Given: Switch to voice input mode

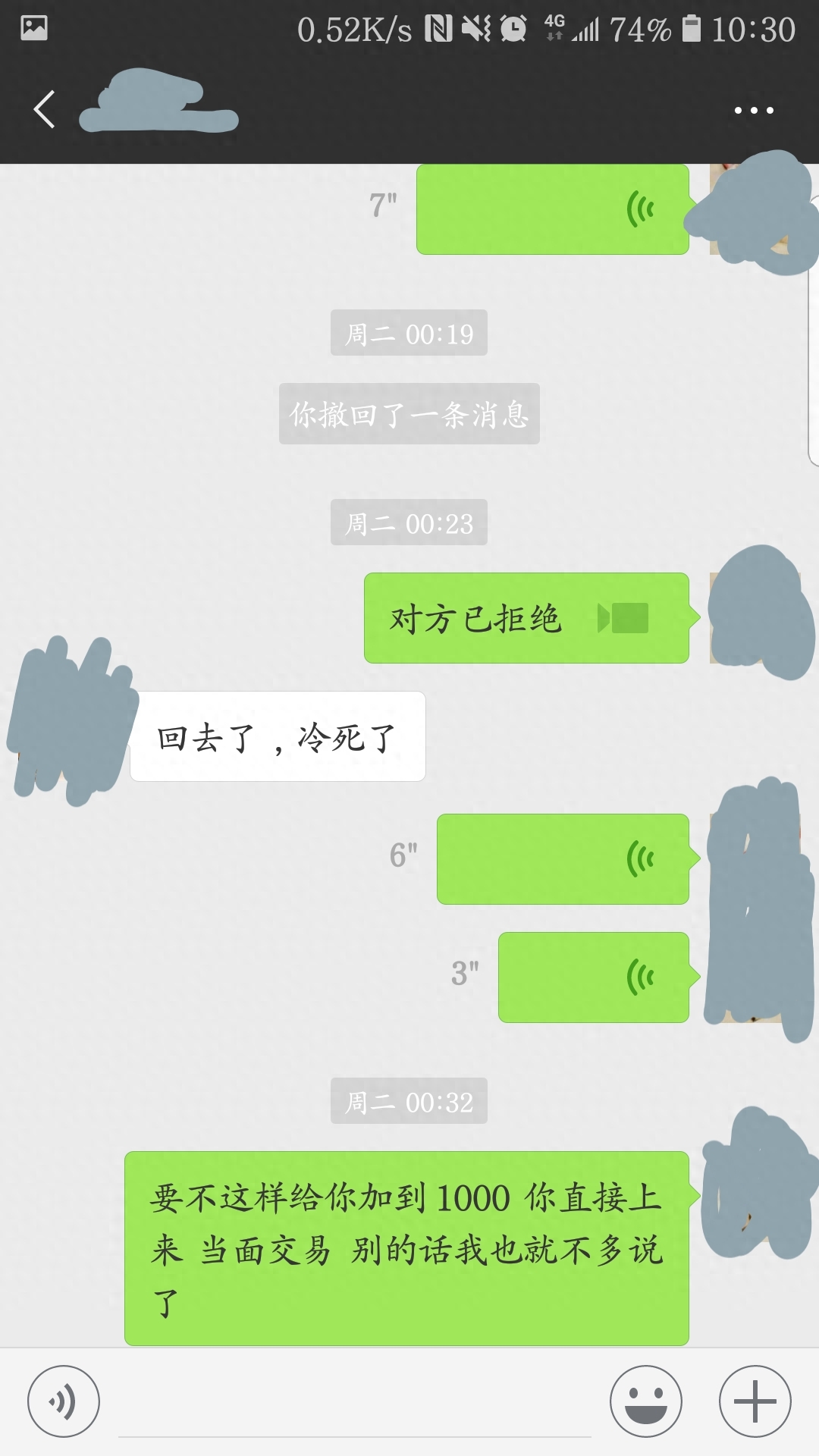Looking at the screenshot, I should click(64, 1401).
